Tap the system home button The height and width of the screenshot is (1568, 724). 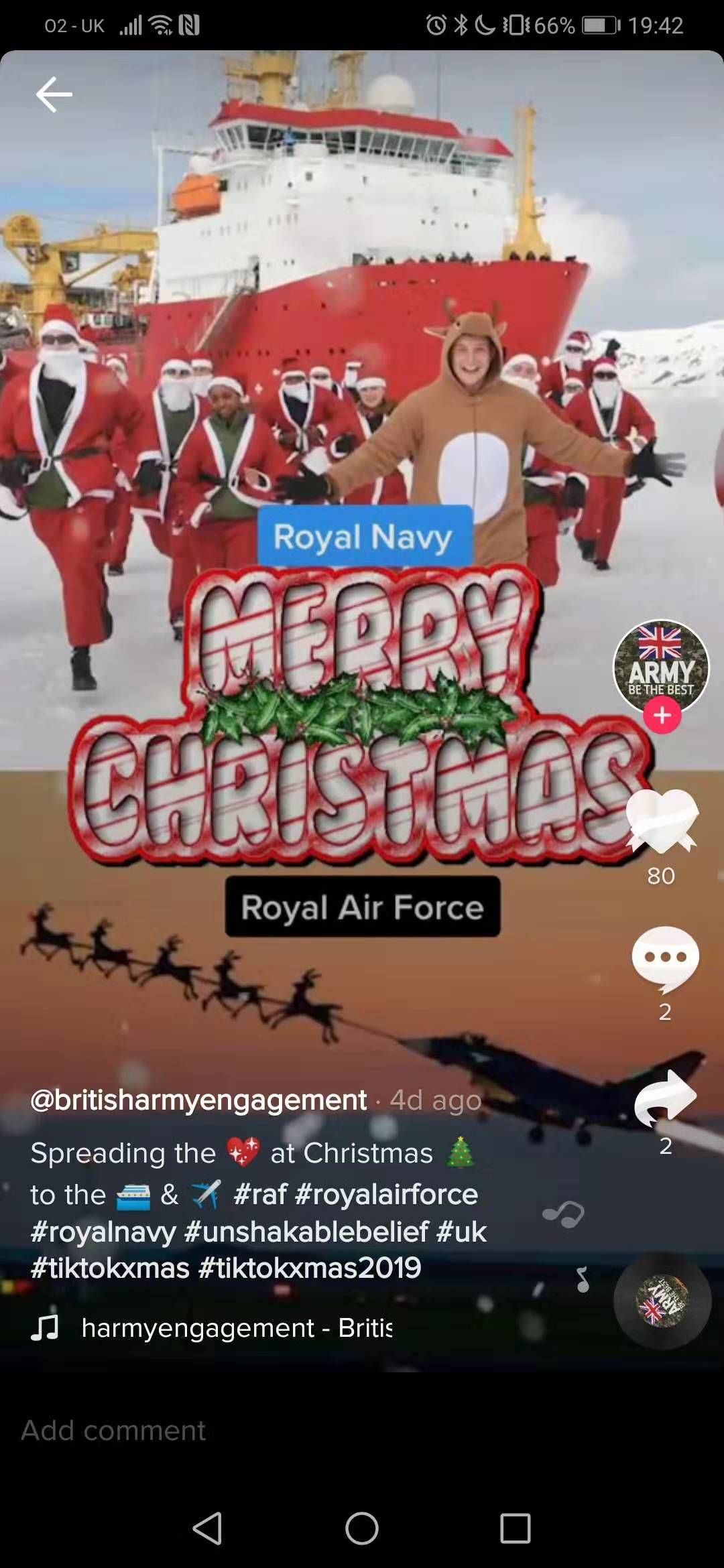click(362, 1528)
